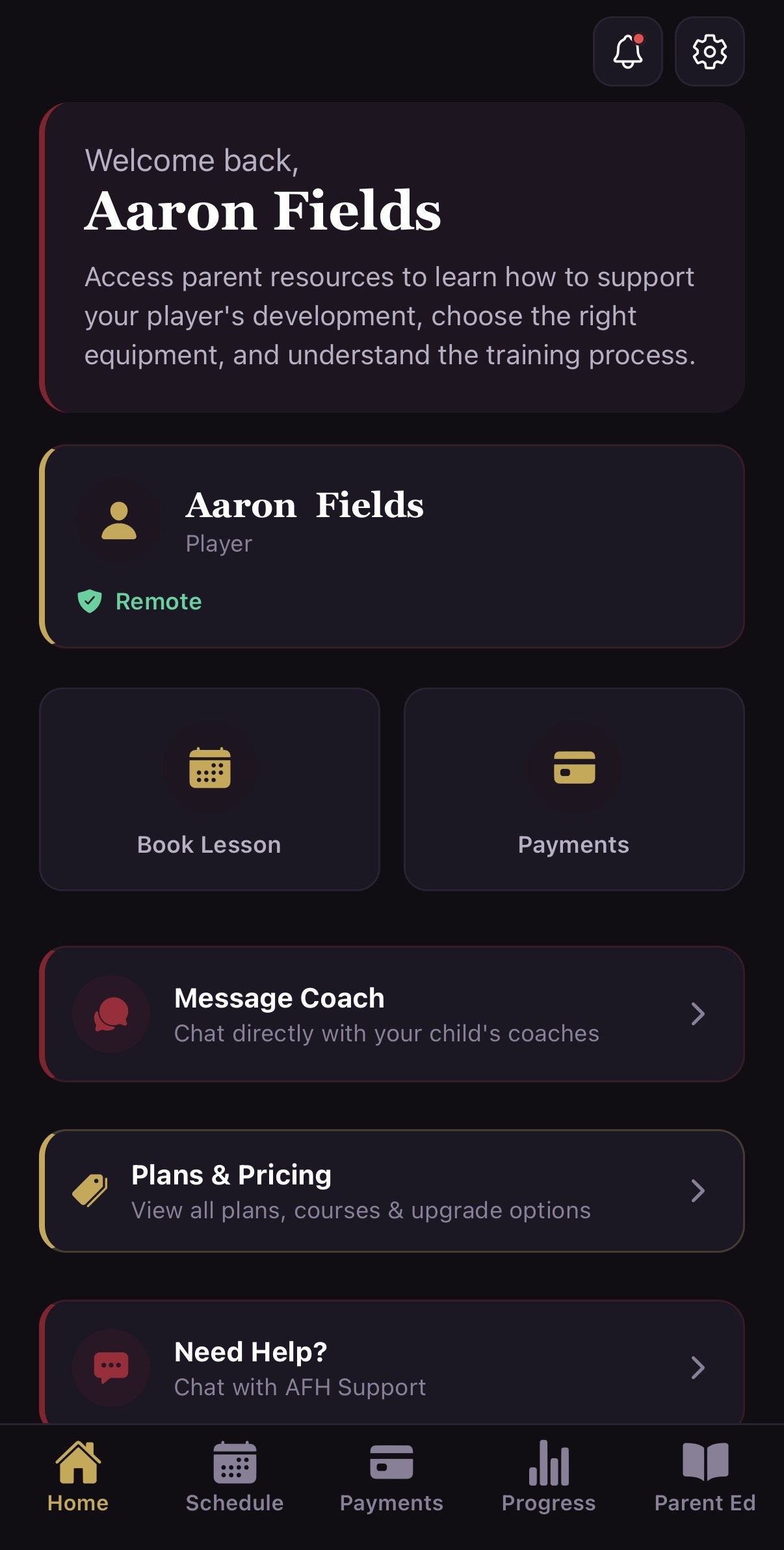Open the settings gear
The height and width of the screenshot is (1550, 784).
pos(709,51)
